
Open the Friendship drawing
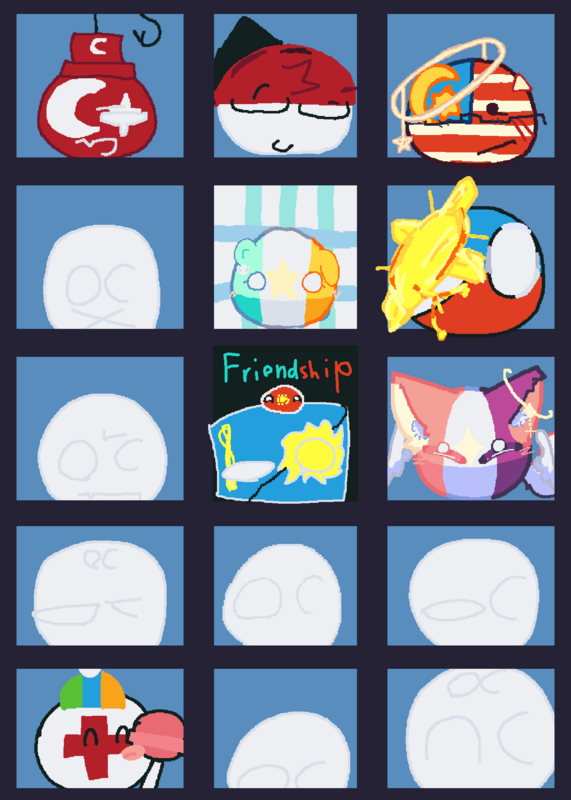click(285, 424)
